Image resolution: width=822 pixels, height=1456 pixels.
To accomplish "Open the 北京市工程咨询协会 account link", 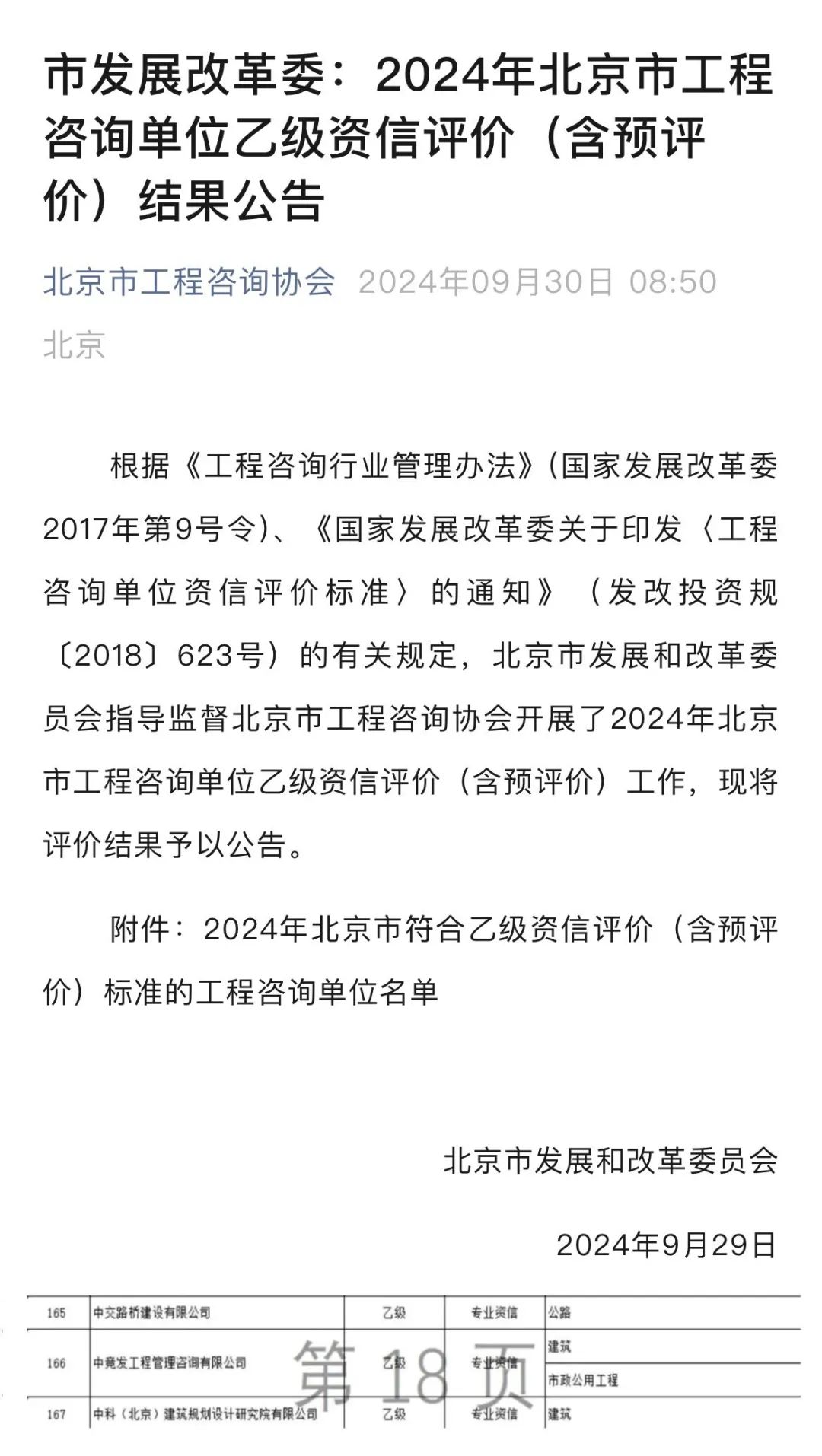I will point(189,282).
